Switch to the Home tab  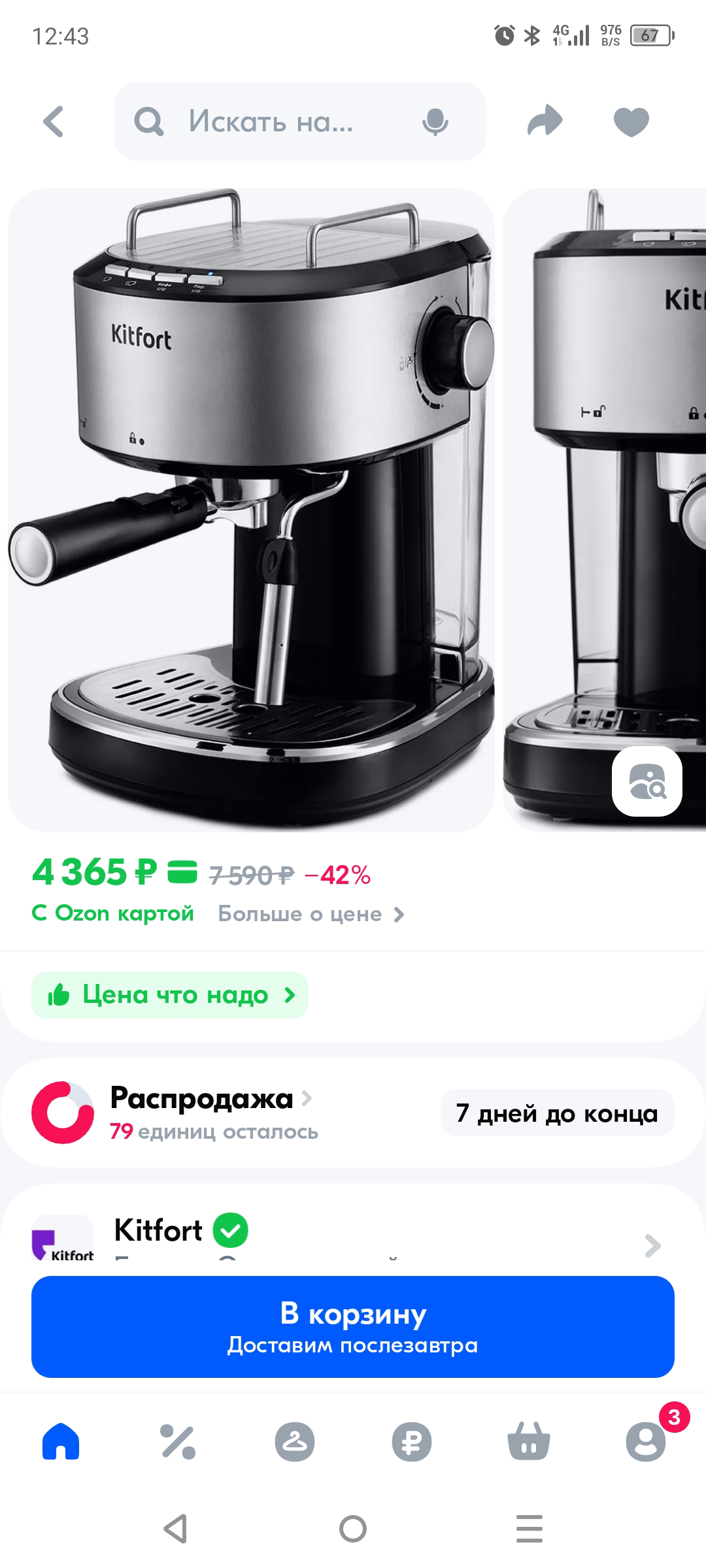click(61, 1441)
